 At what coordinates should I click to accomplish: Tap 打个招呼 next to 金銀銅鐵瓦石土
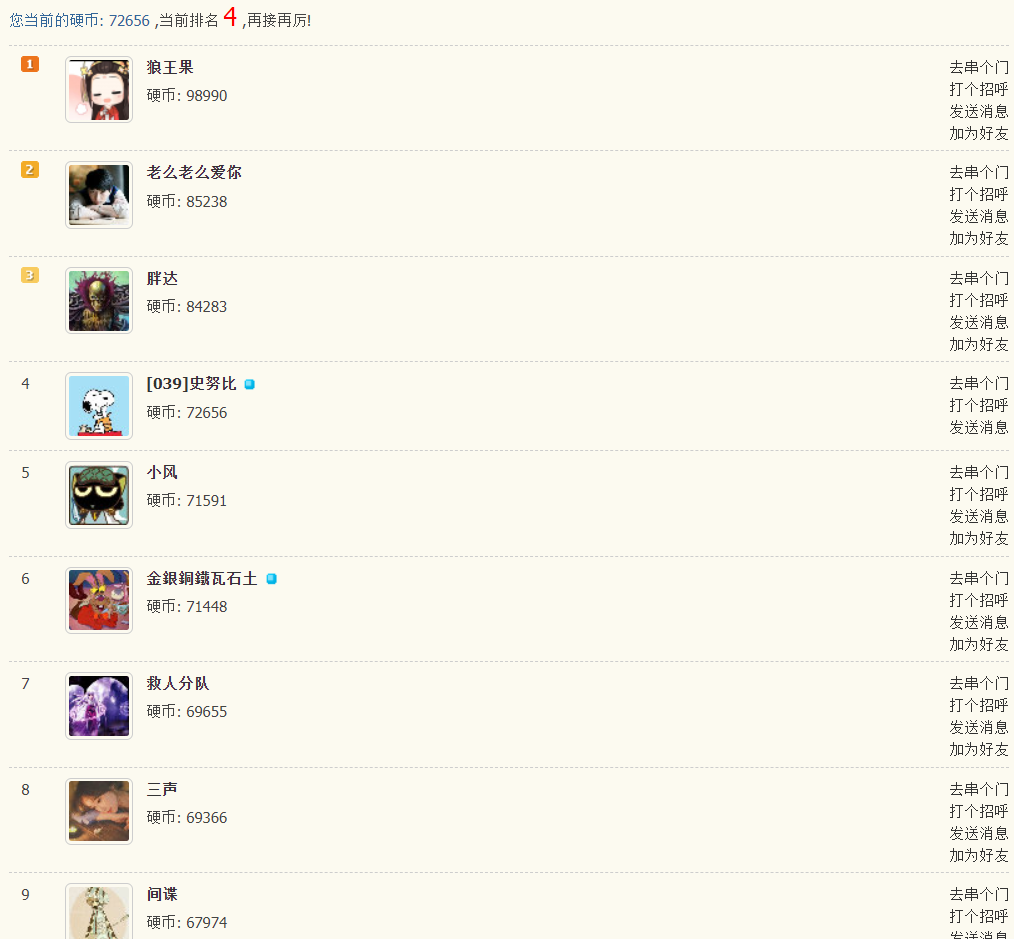coord(978,600)
